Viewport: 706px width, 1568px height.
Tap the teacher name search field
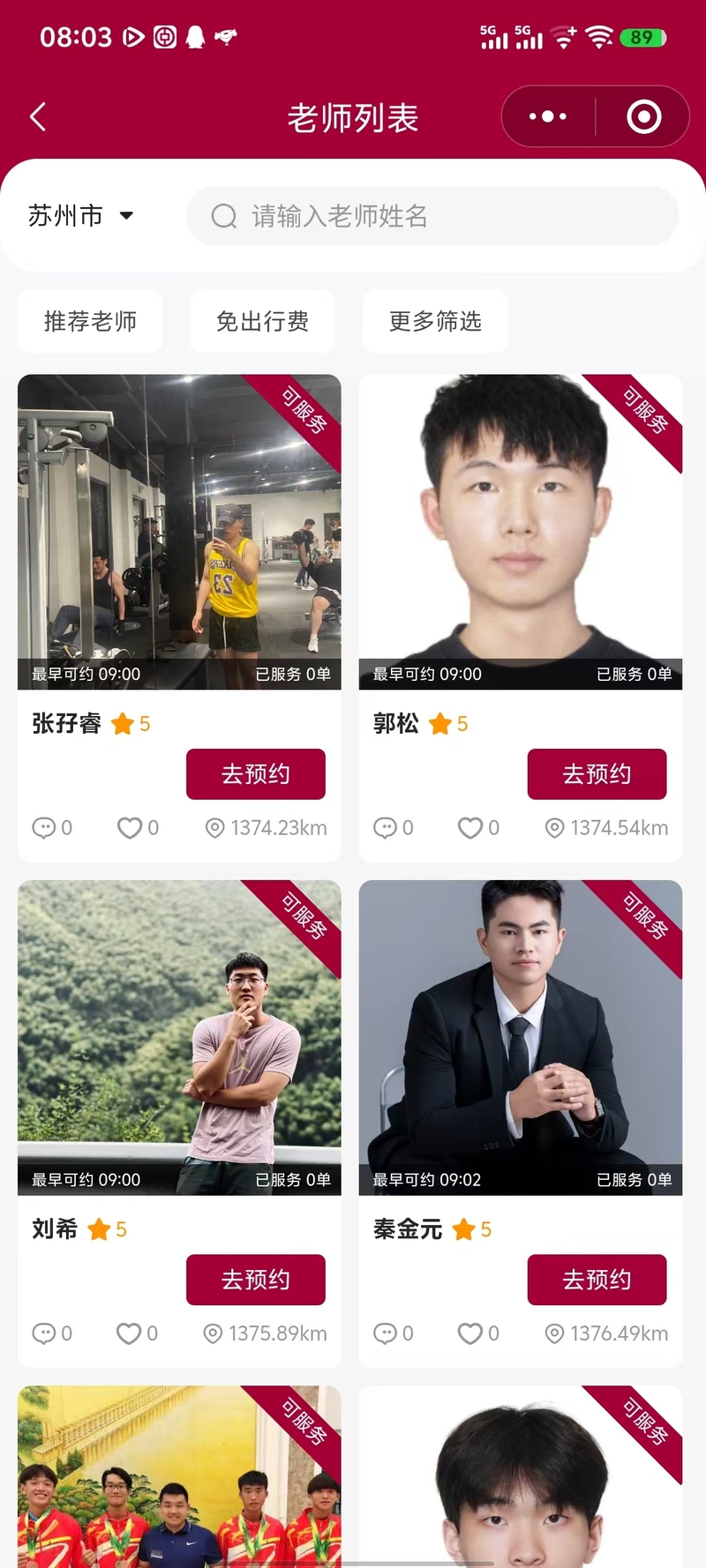(x=432, y=216)
